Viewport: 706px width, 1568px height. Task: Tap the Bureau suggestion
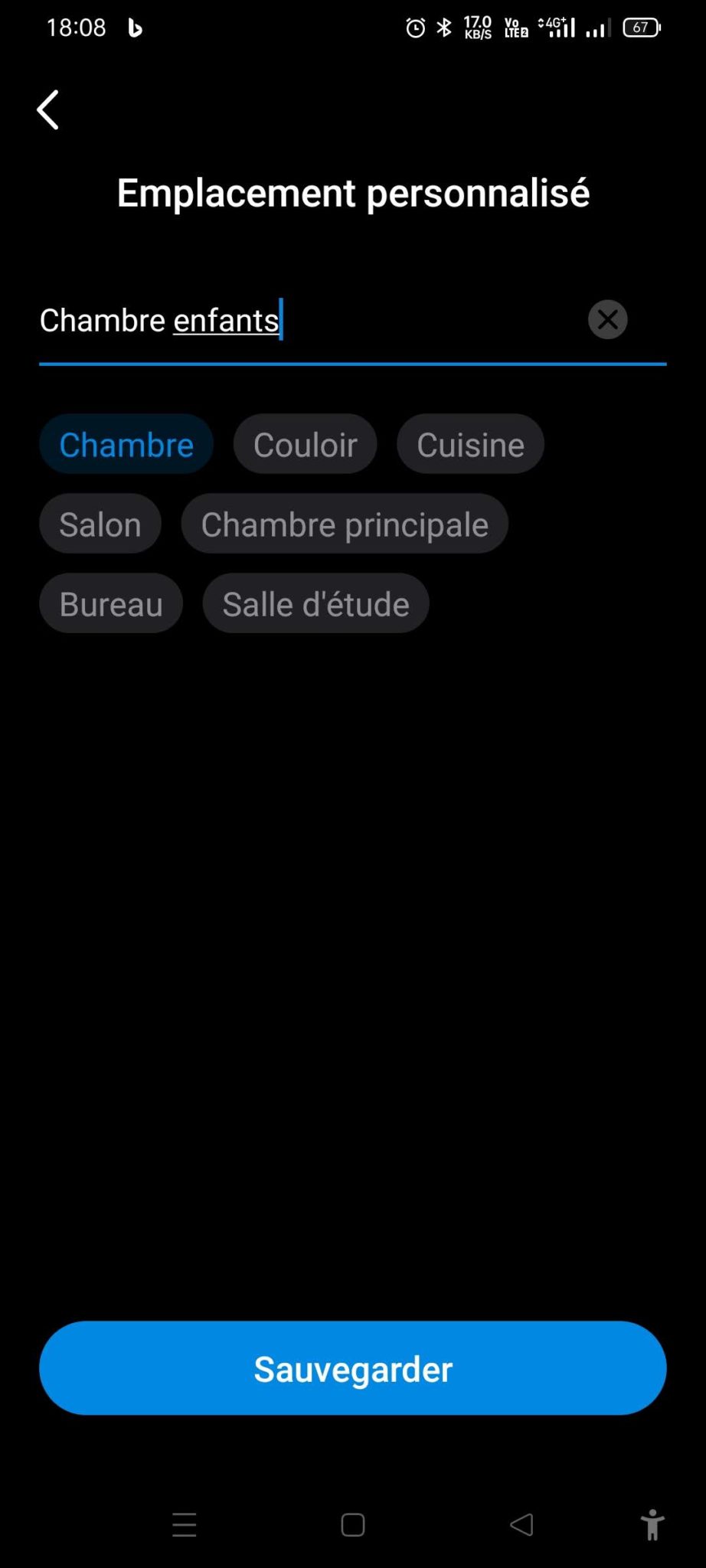111,604
